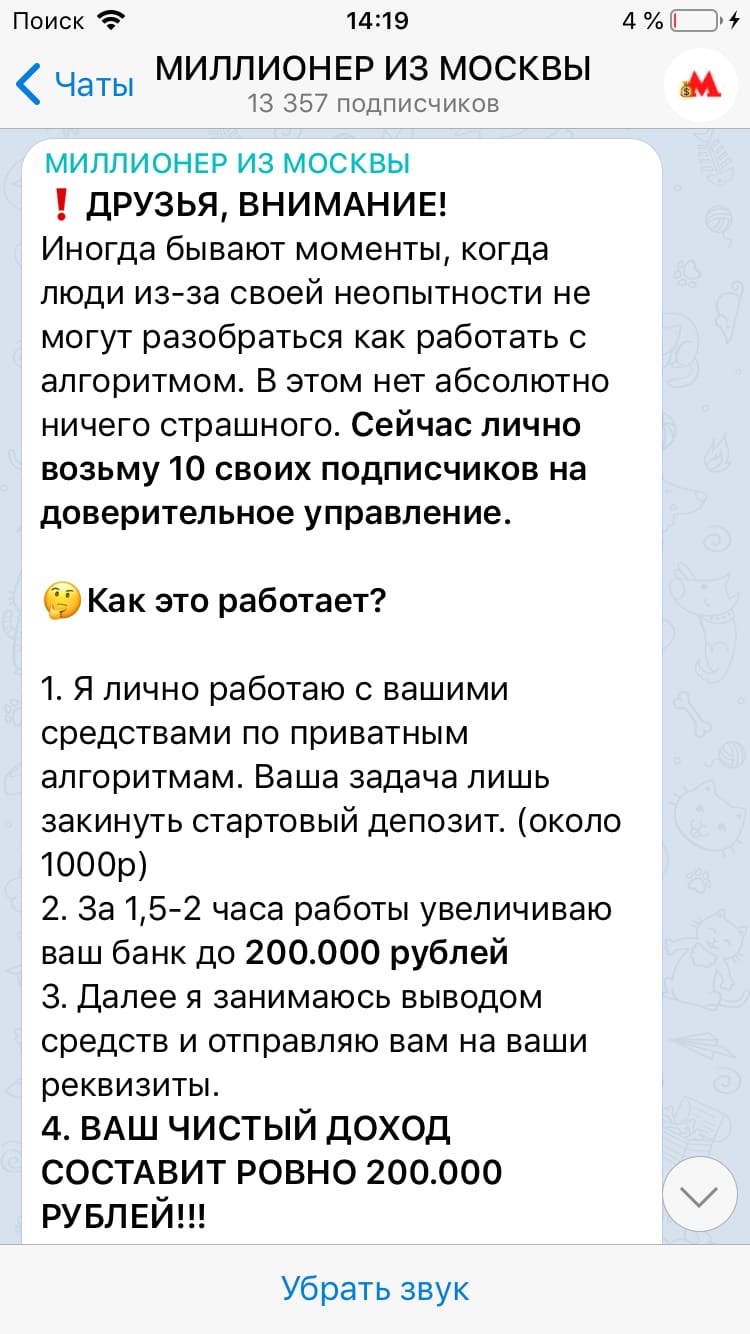Open channel info via the title header
Viewport: 750px width, 1334px height.
[x=373, y=84]
